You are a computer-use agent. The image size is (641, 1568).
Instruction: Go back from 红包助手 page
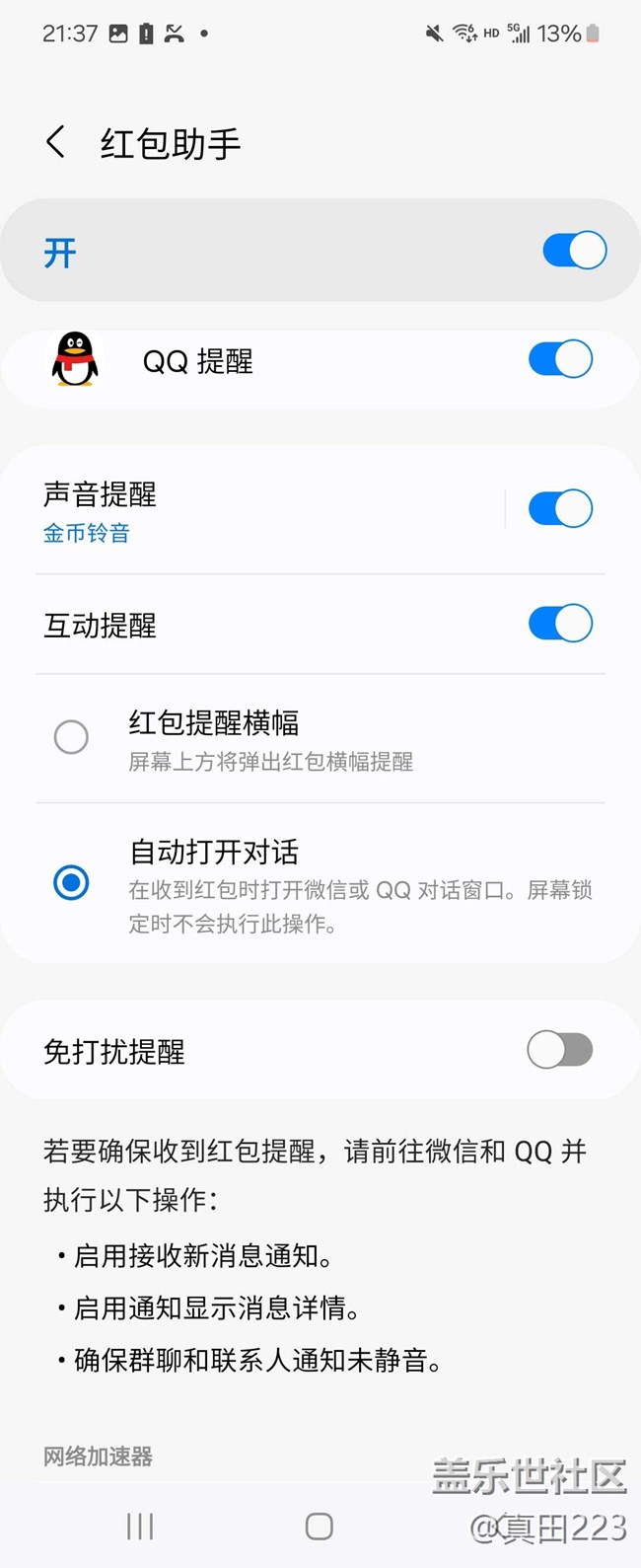(x=56, y=142)
